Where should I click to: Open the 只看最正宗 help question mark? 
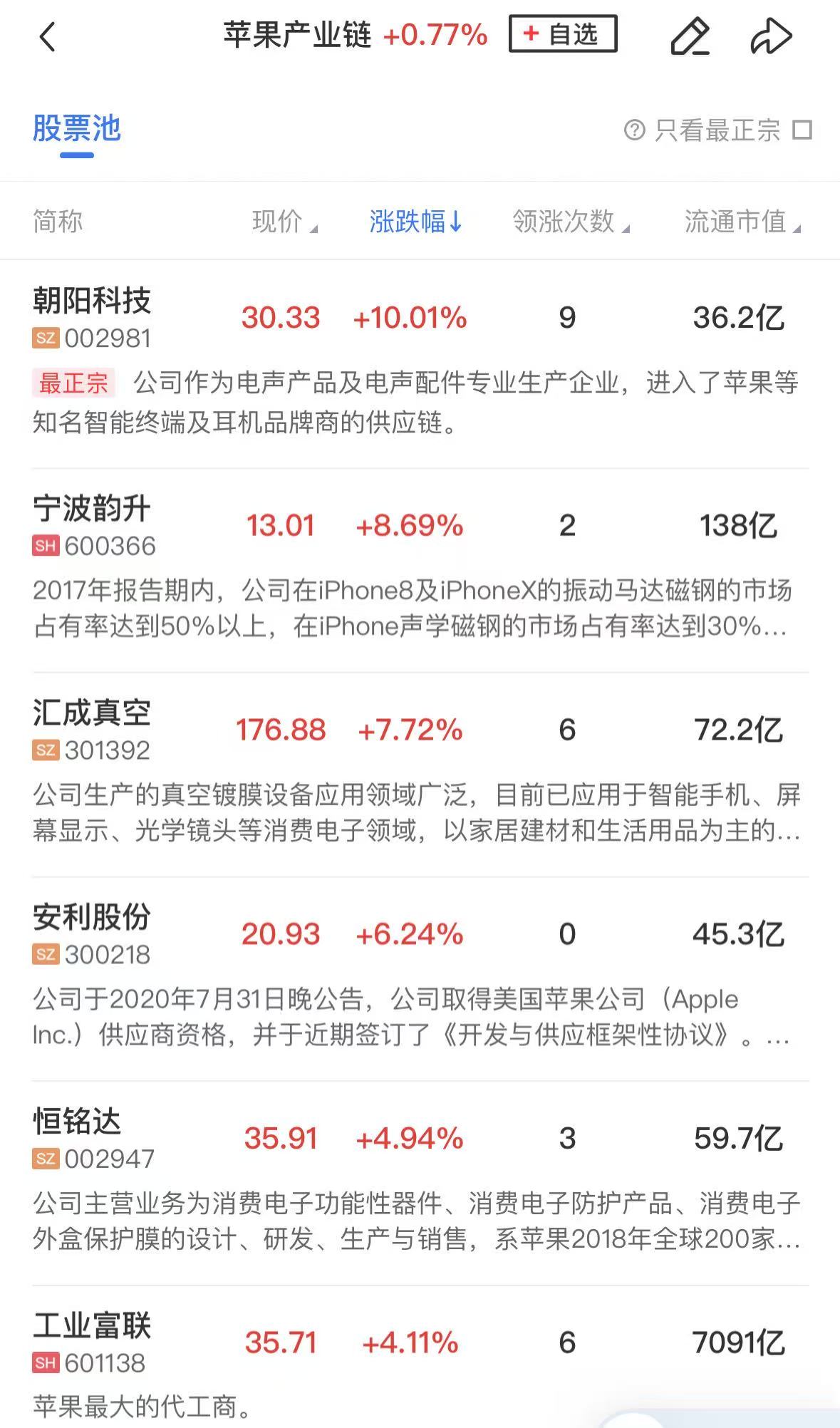[x=634, y=130]
